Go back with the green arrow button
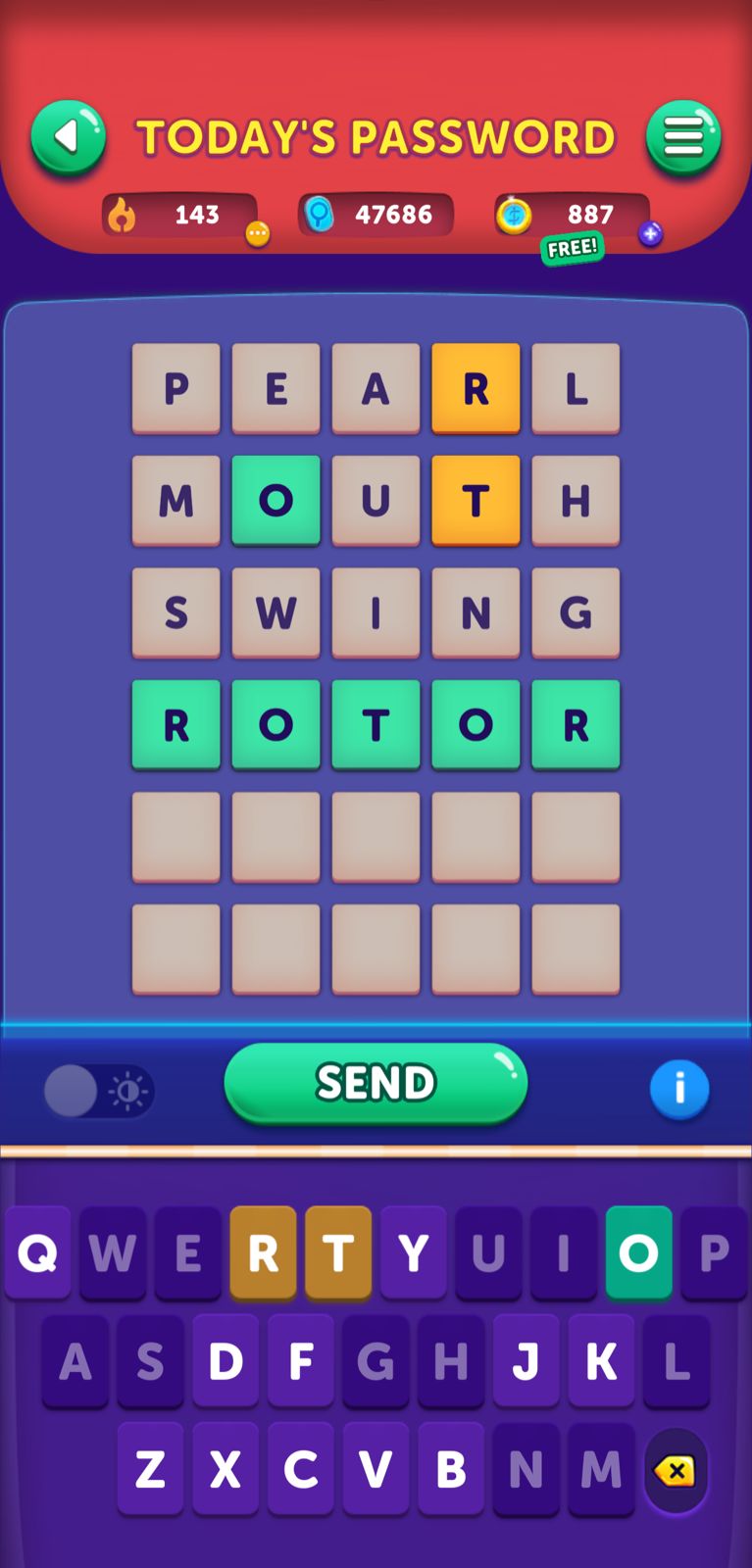752x1568 pixels. coord(68,137)
